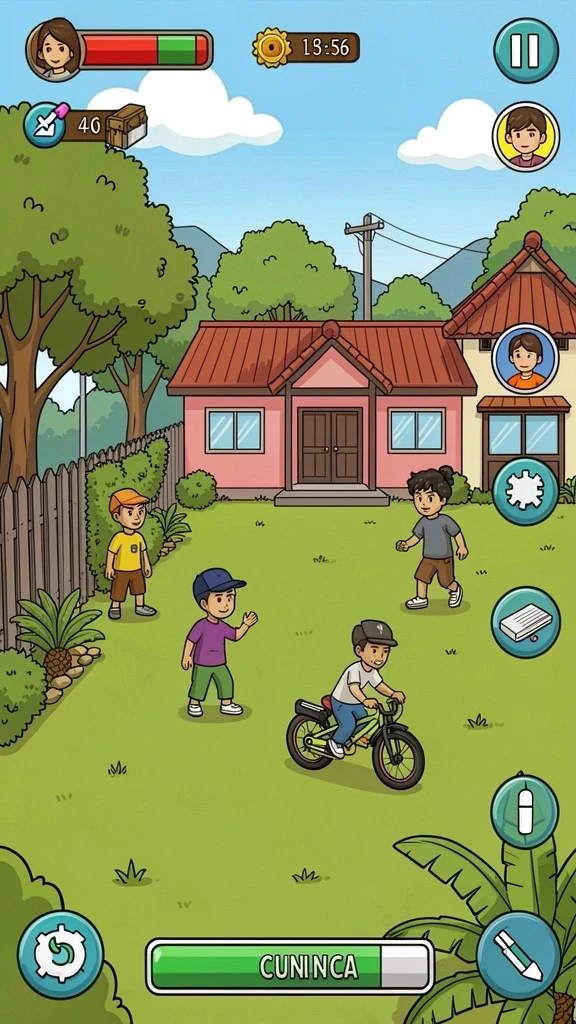Open the player portrait beside the health bar
This screenshot has height=1024, width=576.
pos(54,49)
